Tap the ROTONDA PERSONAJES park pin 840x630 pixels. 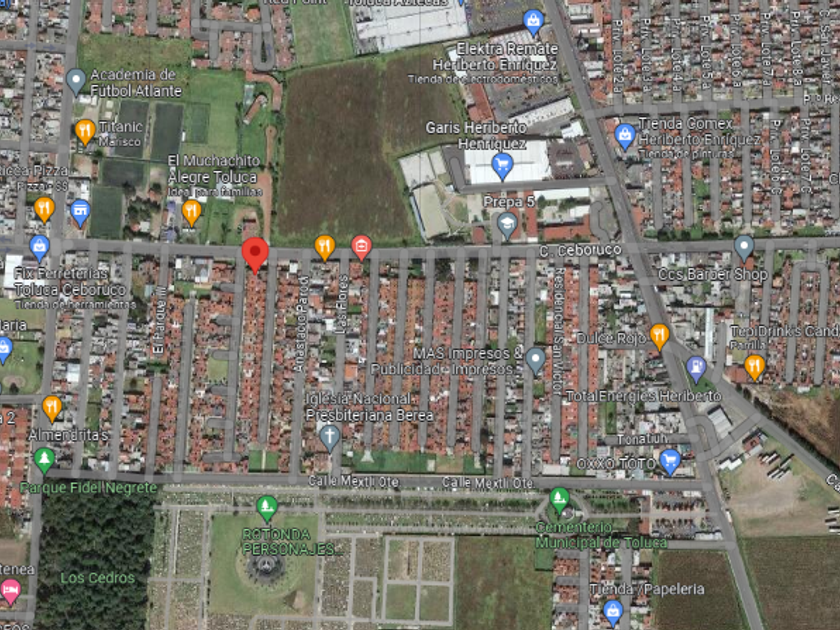click(267, 508)
